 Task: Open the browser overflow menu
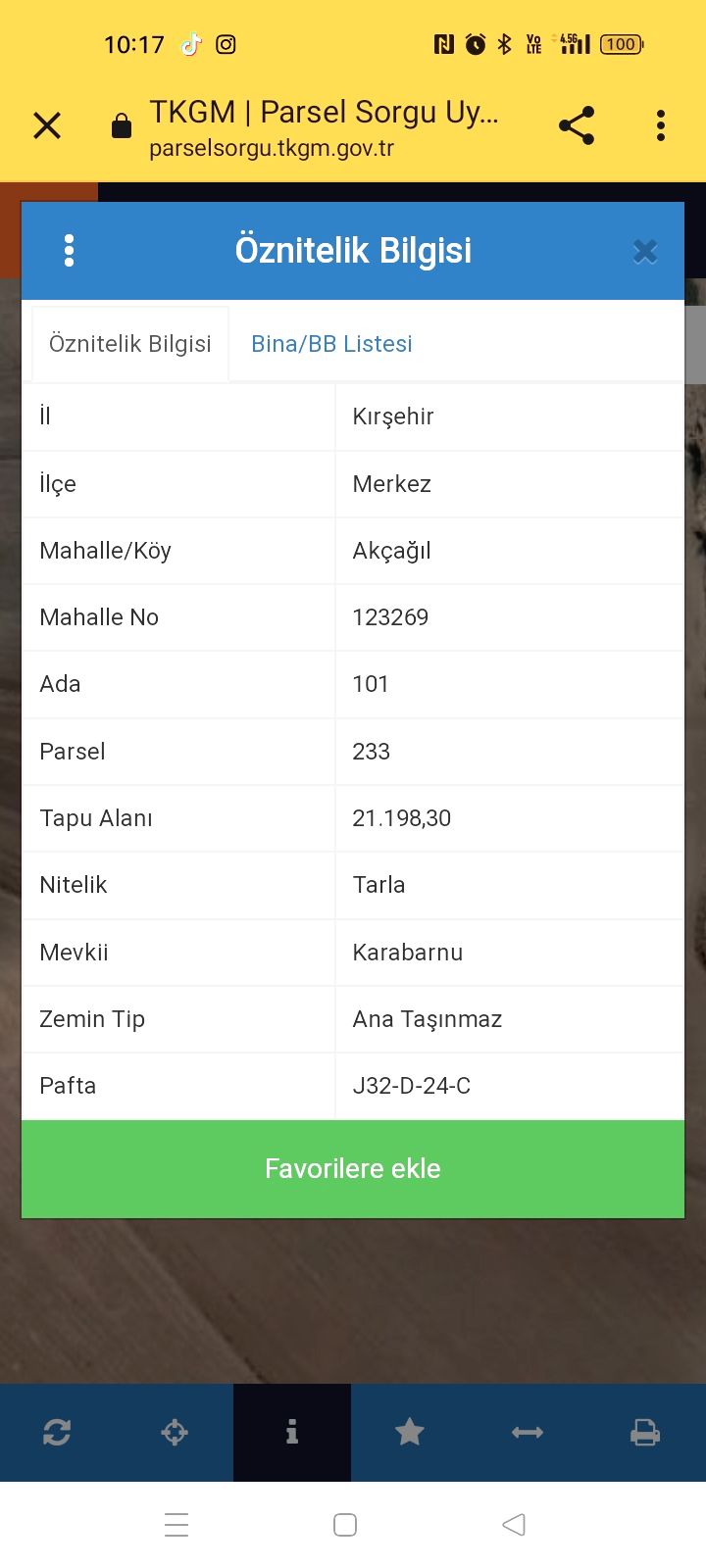click(x=661, y=125)
